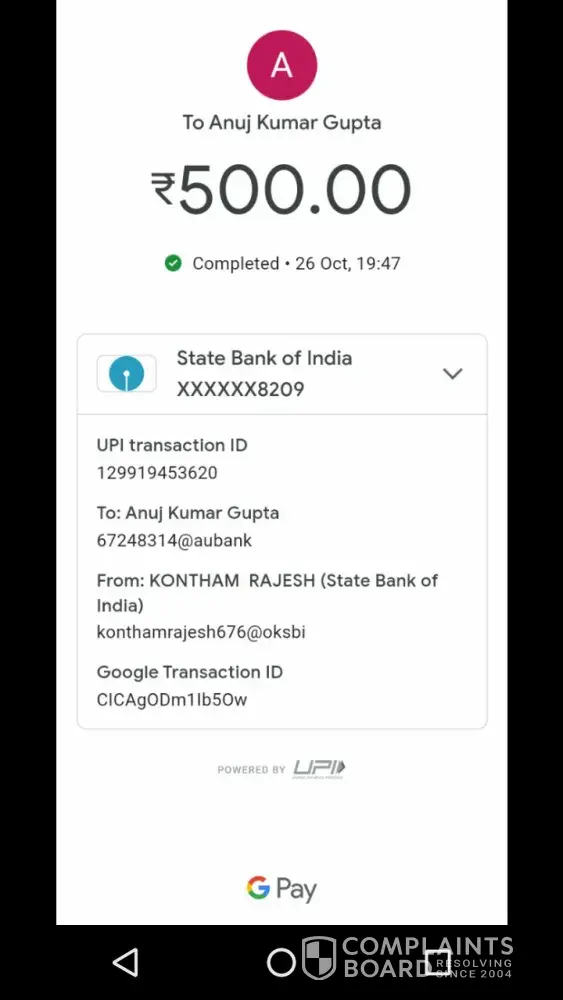This screenshot has width=563, height=1000.
Task: Tap the system back button
Action: point(126,962)
